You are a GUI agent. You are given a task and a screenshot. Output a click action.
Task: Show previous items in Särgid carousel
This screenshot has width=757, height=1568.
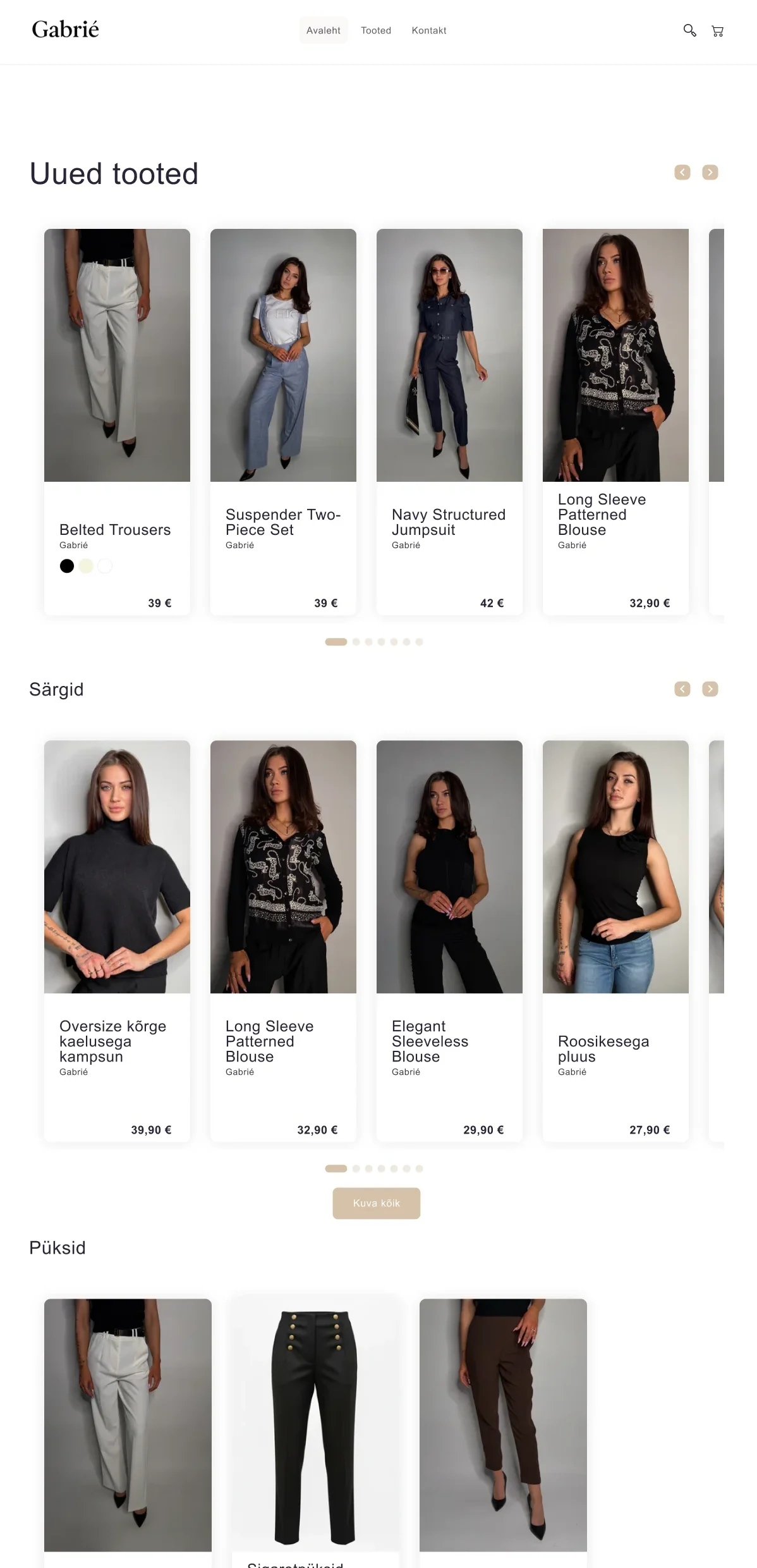(x=682, y=689)
